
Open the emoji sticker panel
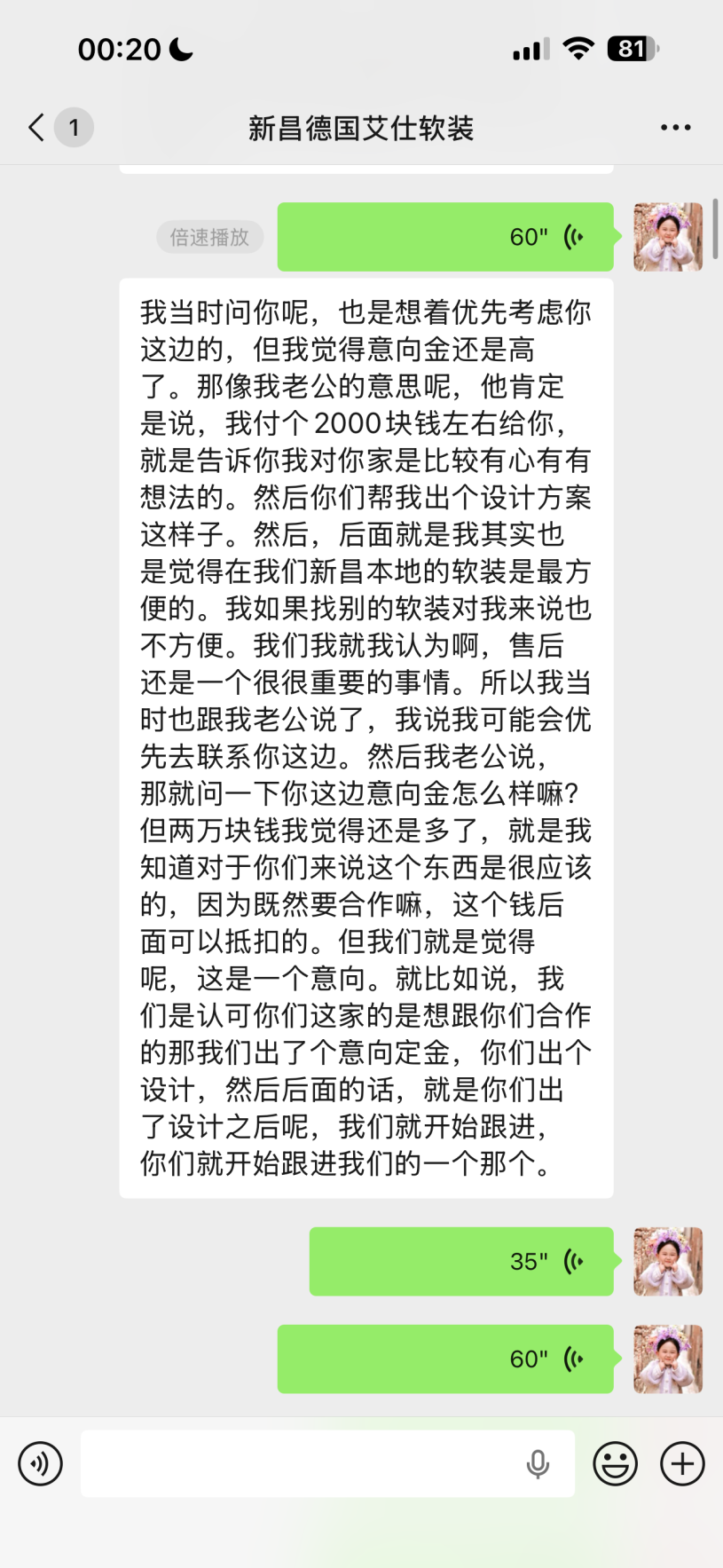pyautogui.click(x=615, y=1463)
